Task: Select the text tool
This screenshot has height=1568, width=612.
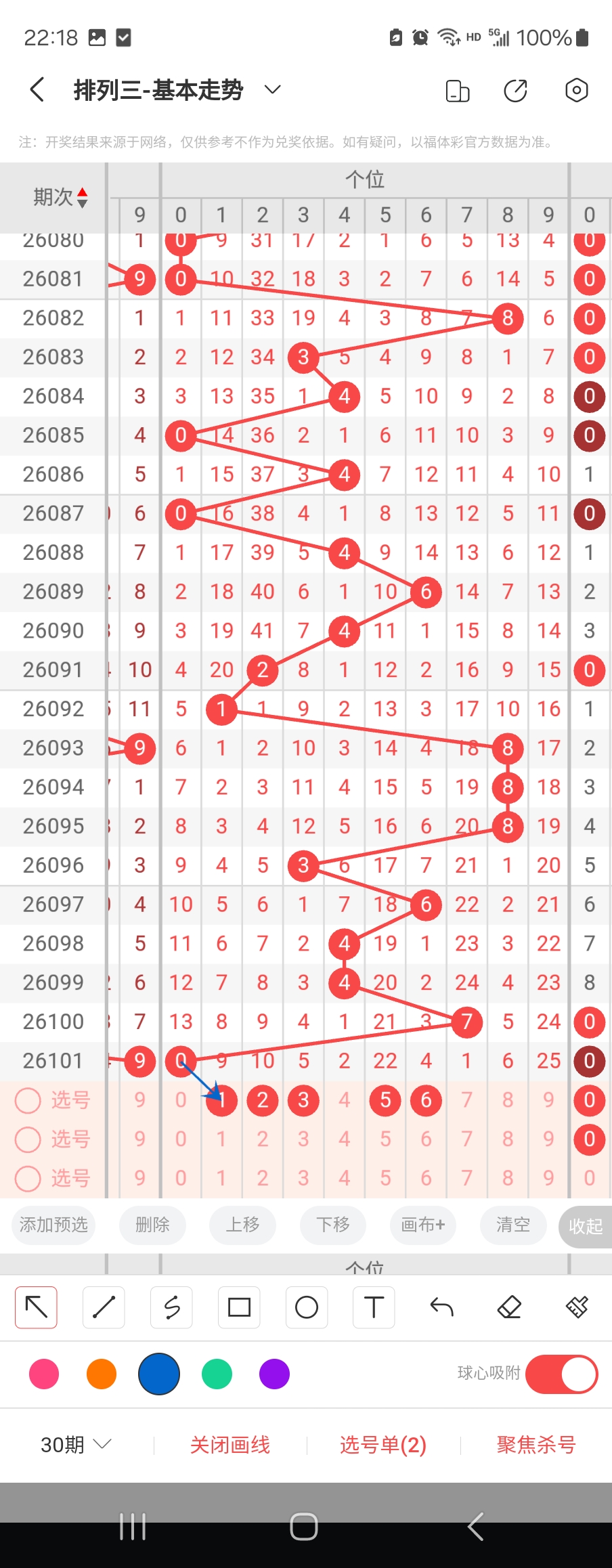Action: tap(374, 1307)
